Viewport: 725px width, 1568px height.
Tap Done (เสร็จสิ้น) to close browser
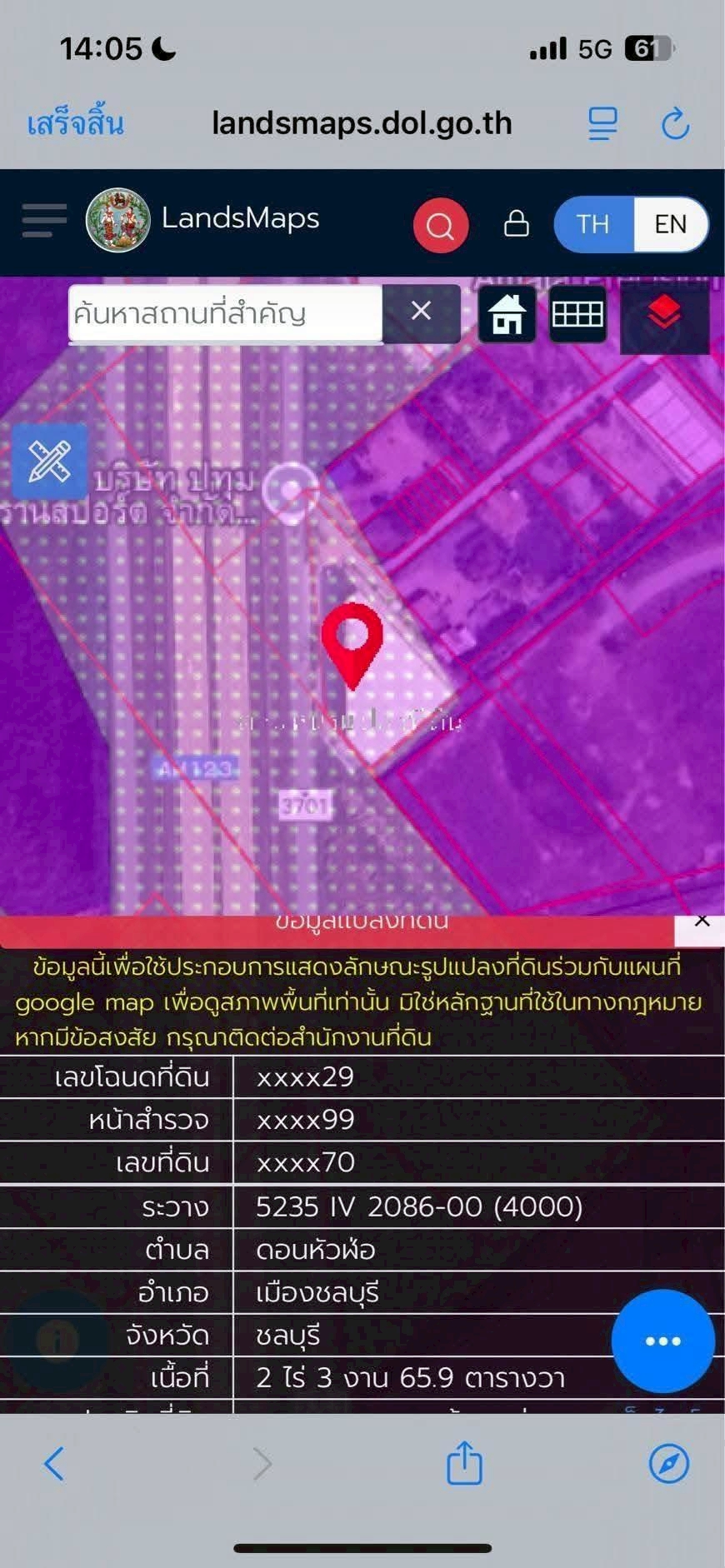click(x=75, y=124)
